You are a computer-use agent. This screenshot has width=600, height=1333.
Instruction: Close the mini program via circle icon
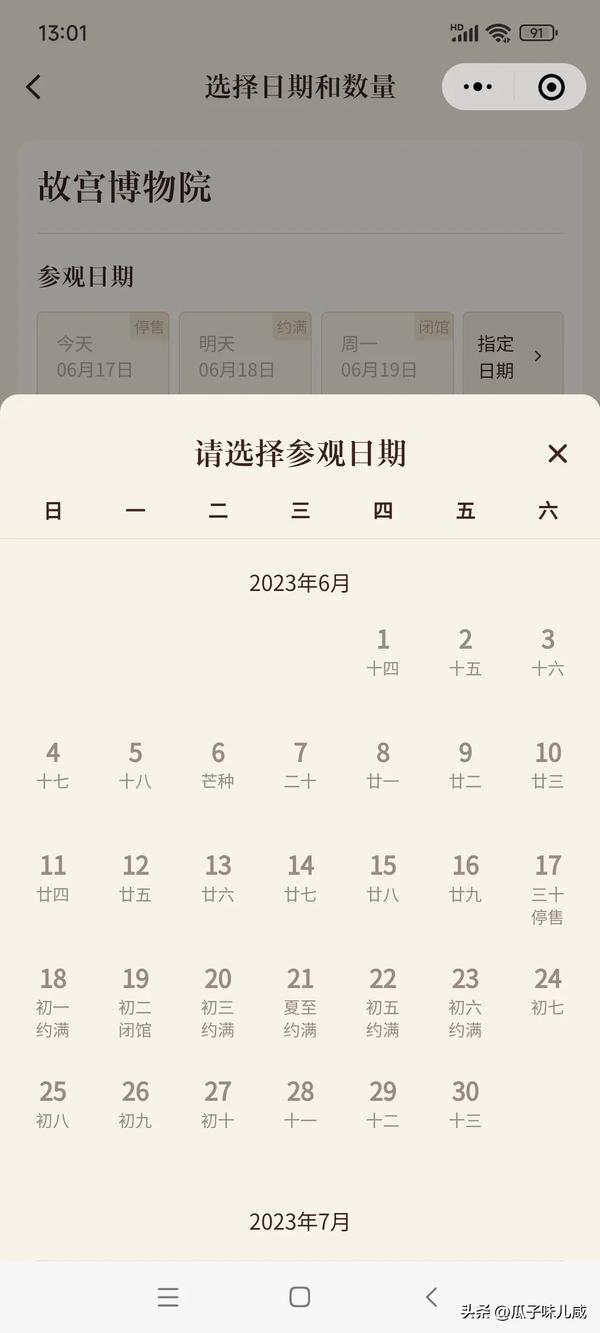551,87
